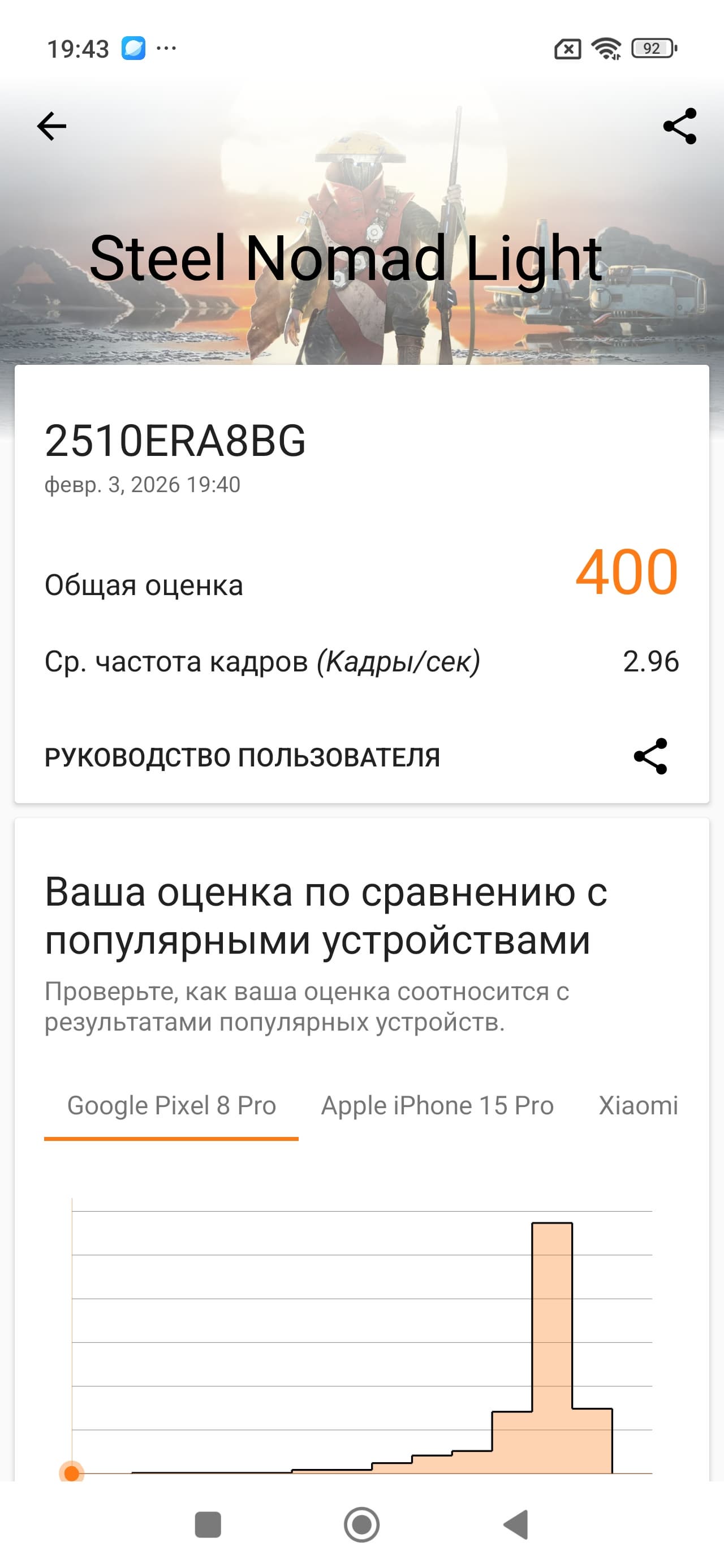
Task: Tap share icon in the score card
Action: click(650, 757)
